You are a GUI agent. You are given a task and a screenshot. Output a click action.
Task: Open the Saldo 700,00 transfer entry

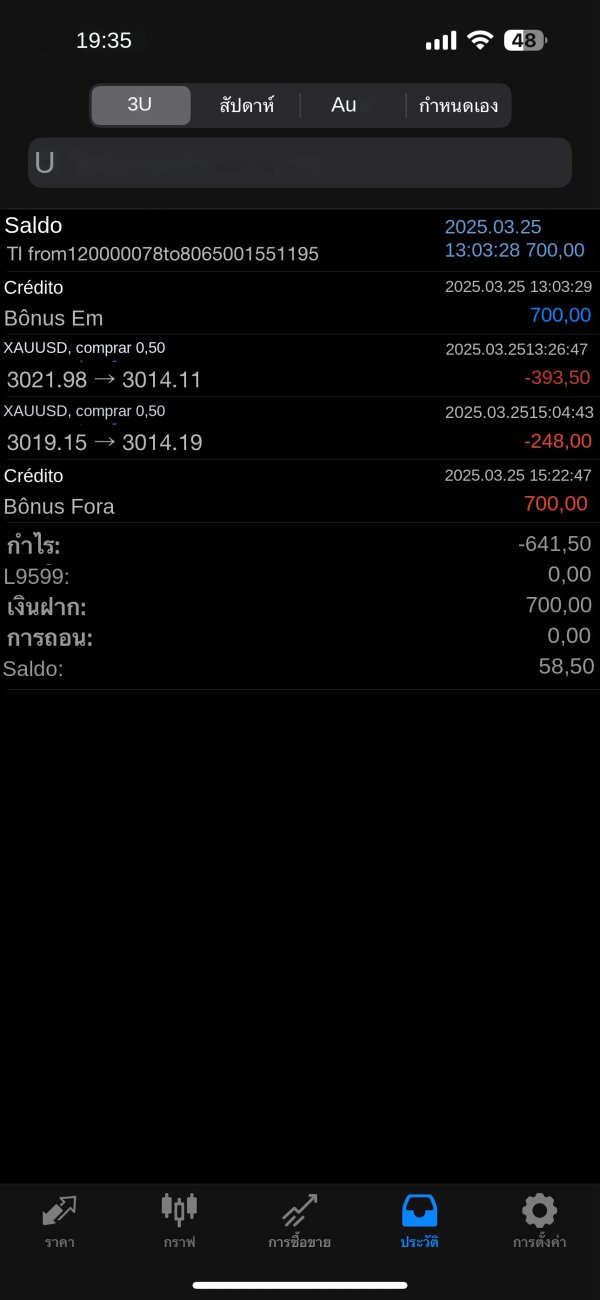300,240
